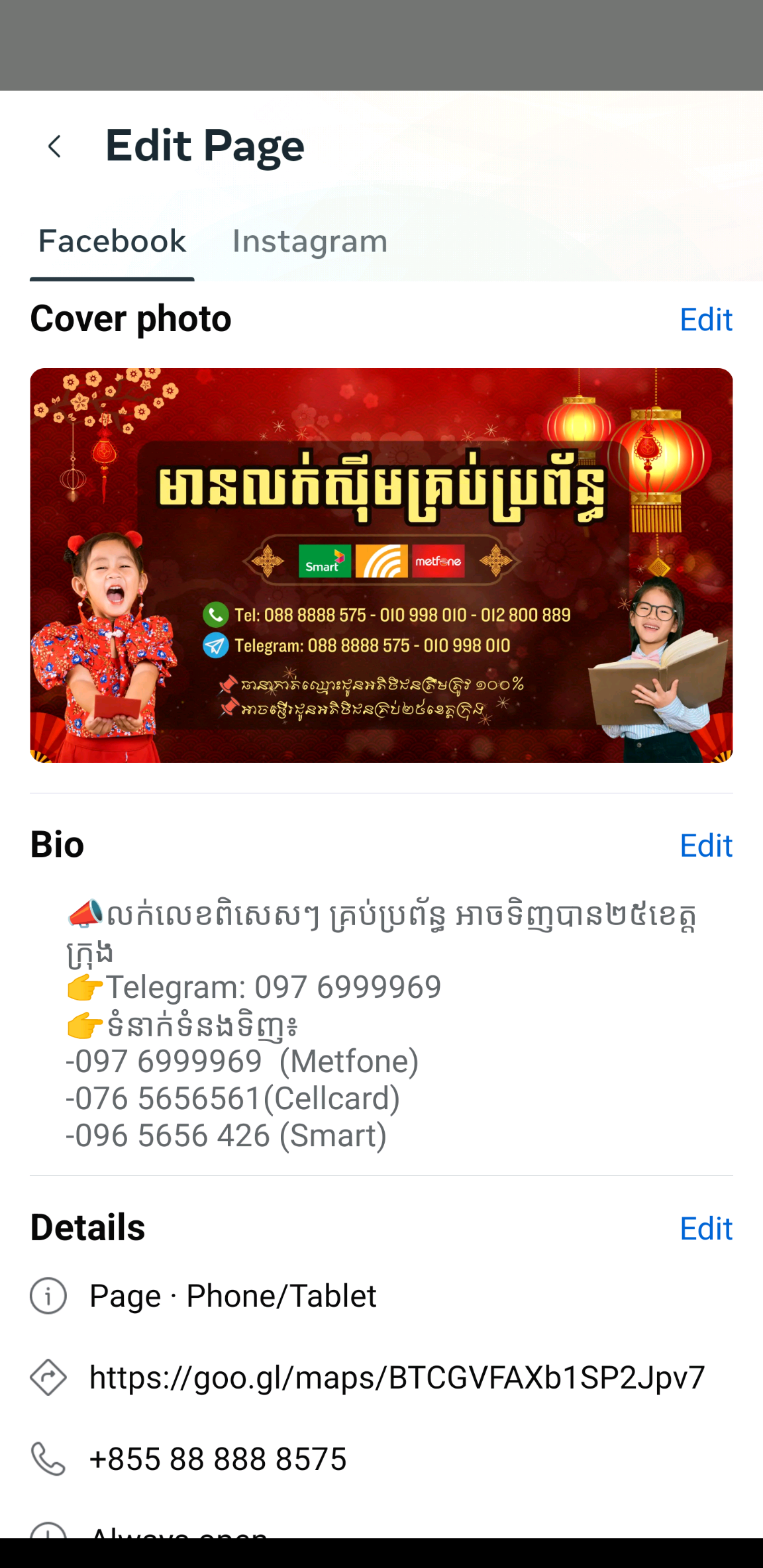This screenshot has width=763, height=1568.
Task: Go back from Edit Page
Action: click(x=55, y=146)
